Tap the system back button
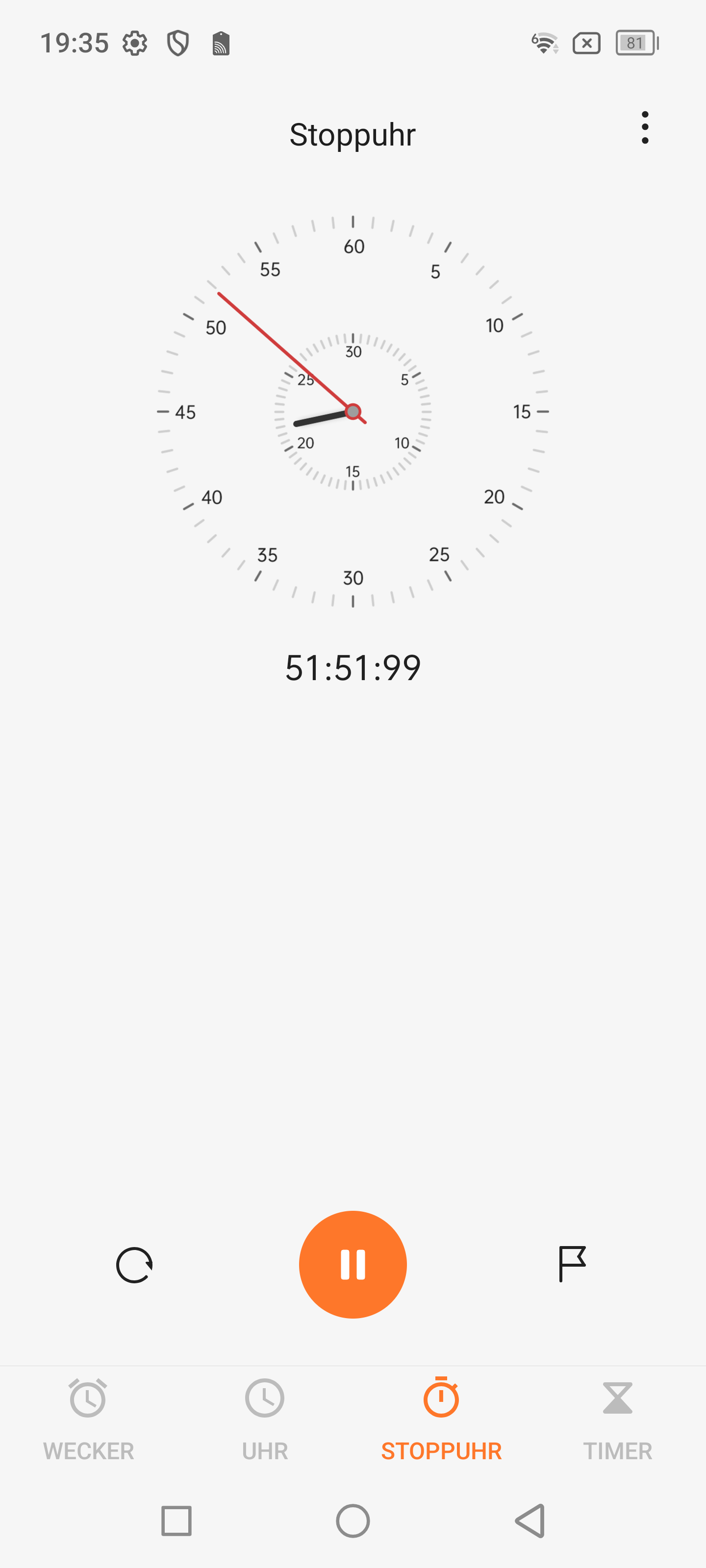 click(x=529, y=1520)
